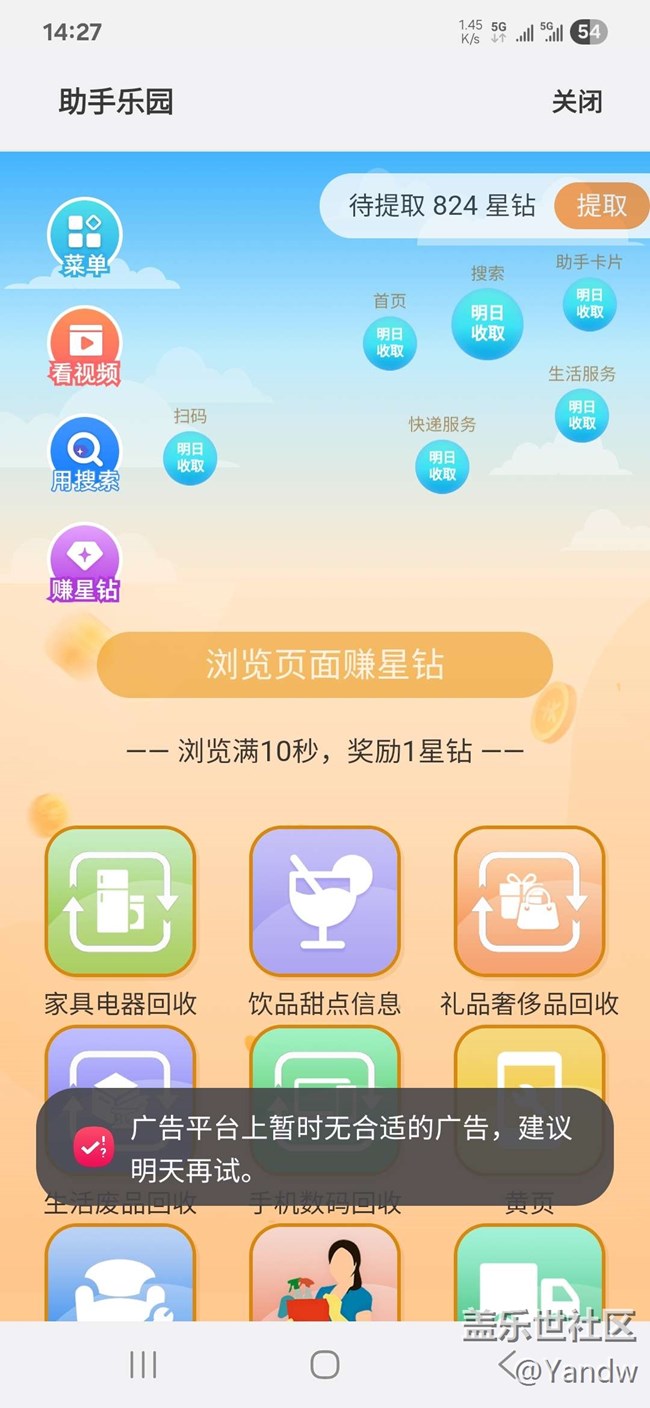Screen dimensions: 650x1408
Task: Collect the 首页 star diamond bubble
Action: click(x=390, y=343)
